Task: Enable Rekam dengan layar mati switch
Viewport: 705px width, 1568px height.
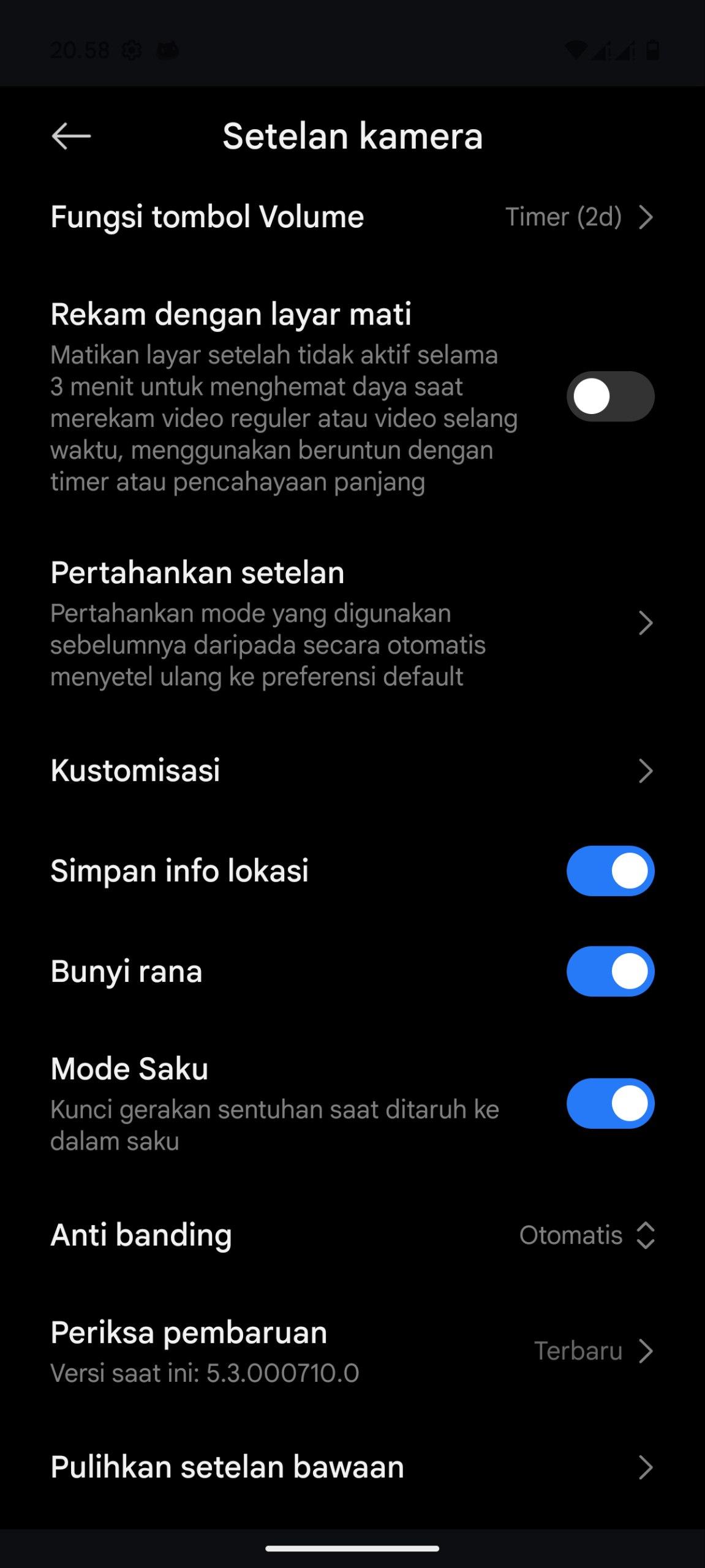Action: coord(610,396)
